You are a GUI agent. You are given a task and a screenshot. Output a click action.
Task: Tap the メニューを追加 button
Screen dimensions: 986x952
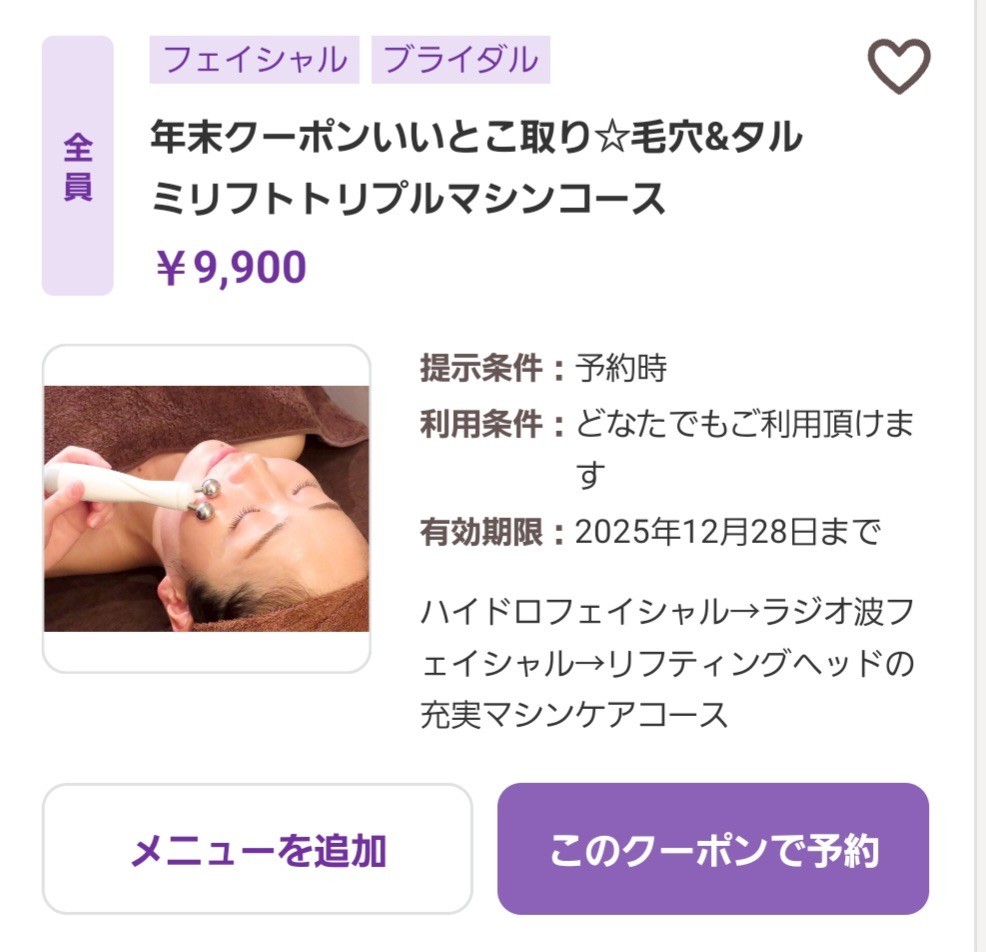[x=257, y=849]
